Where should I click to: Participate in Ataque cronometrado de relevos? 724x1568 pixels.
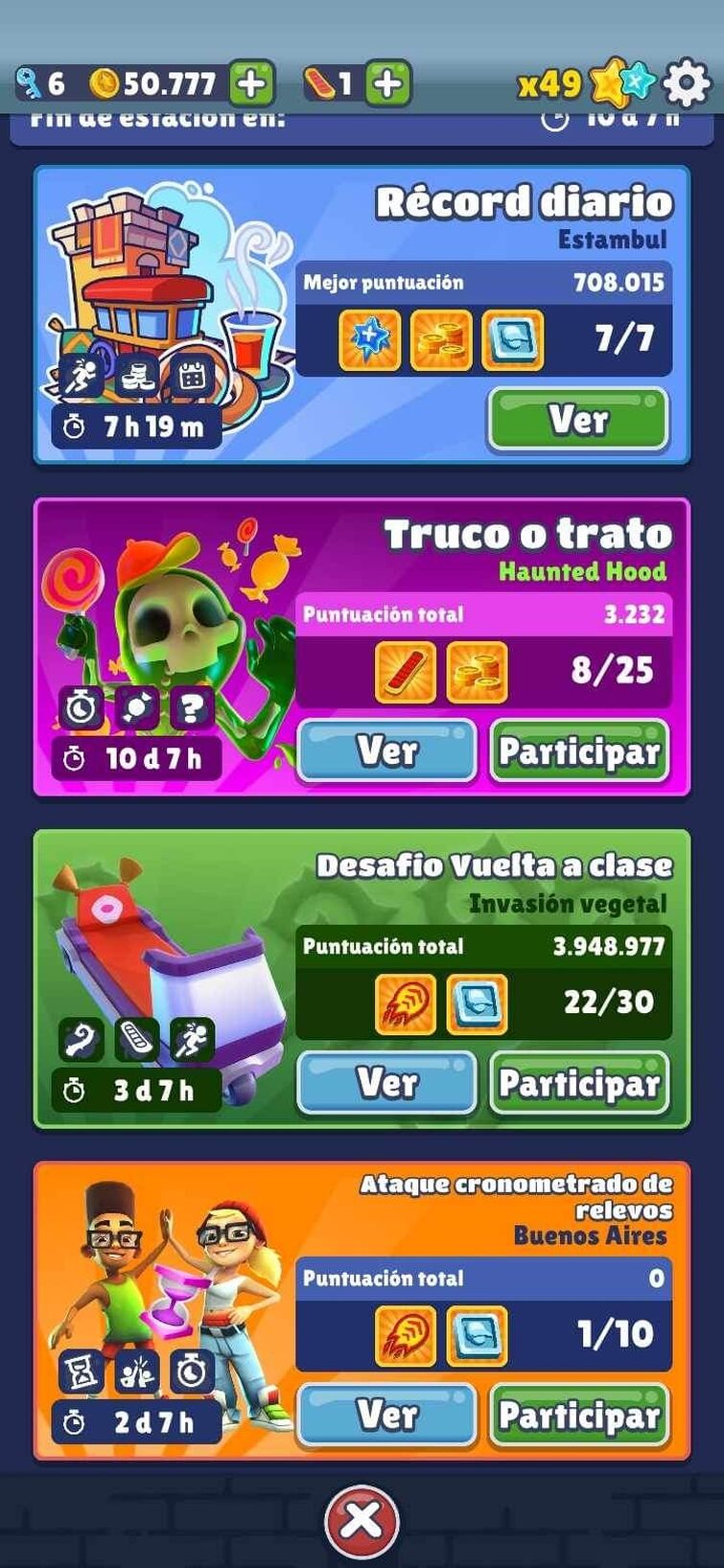(579, 1415)
